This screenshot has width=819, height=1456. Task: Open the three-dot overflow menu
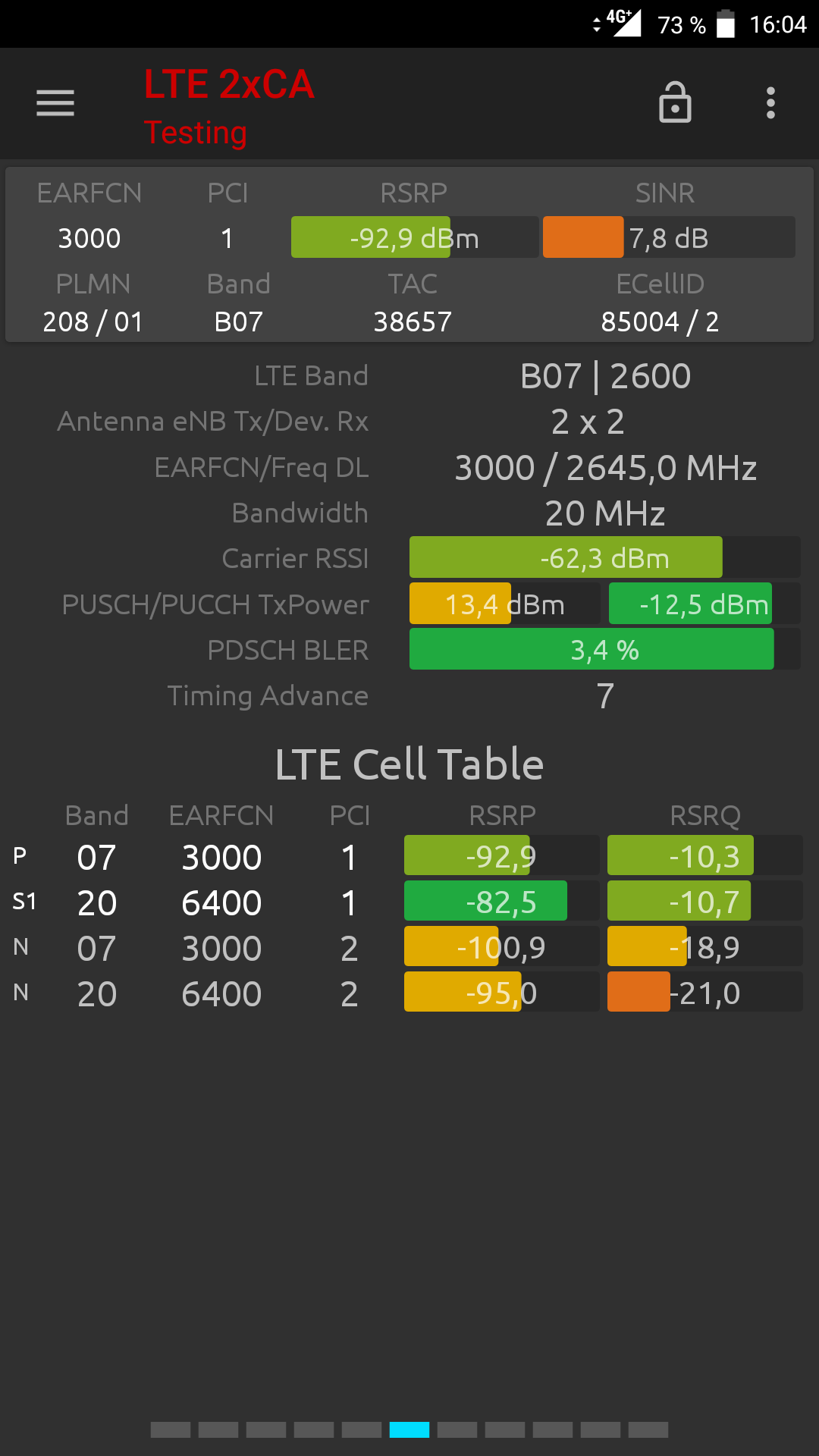point(770,103)
